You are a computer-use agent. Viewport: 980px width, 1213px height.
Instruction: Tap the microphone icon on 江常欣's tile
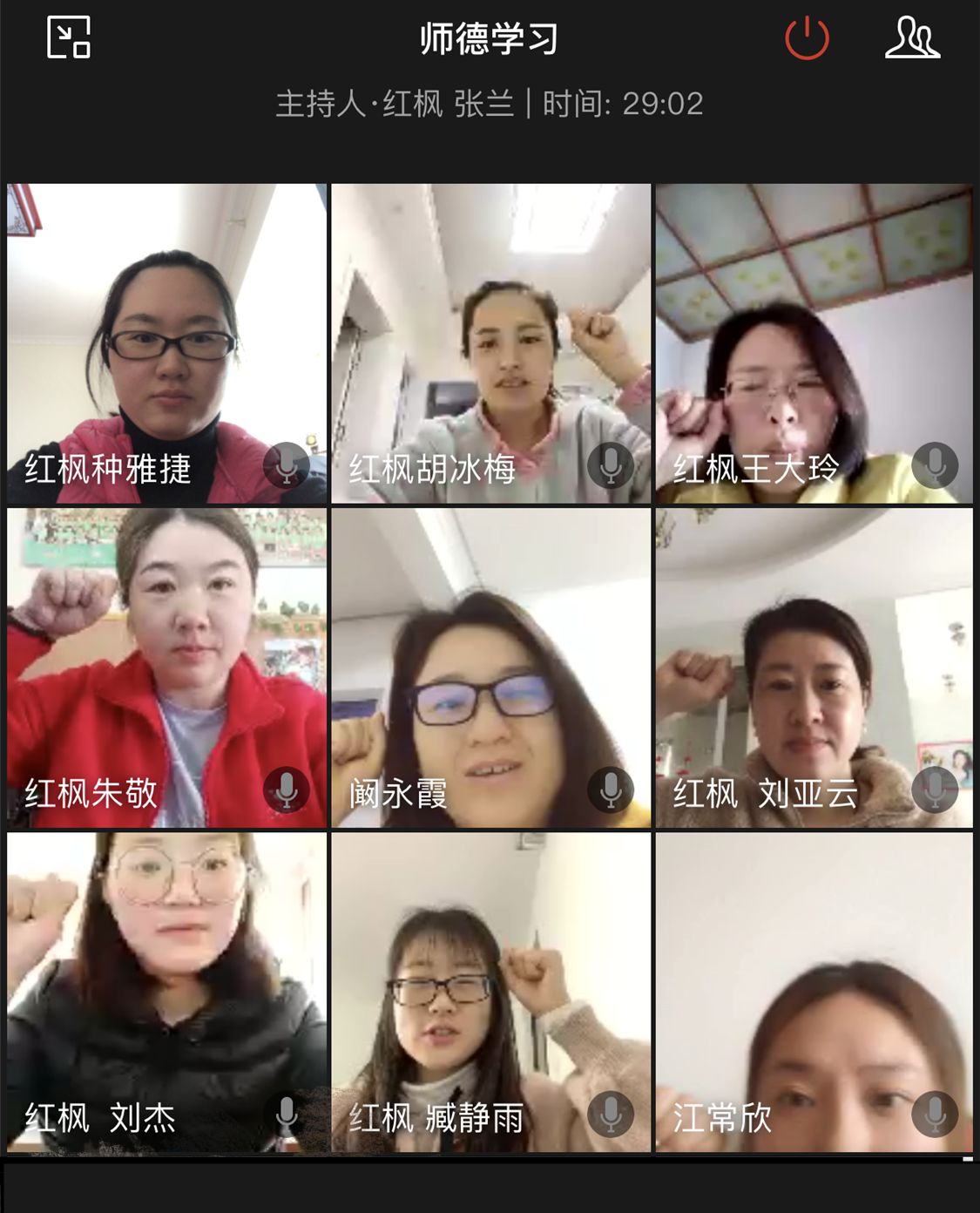point(935,1115)
